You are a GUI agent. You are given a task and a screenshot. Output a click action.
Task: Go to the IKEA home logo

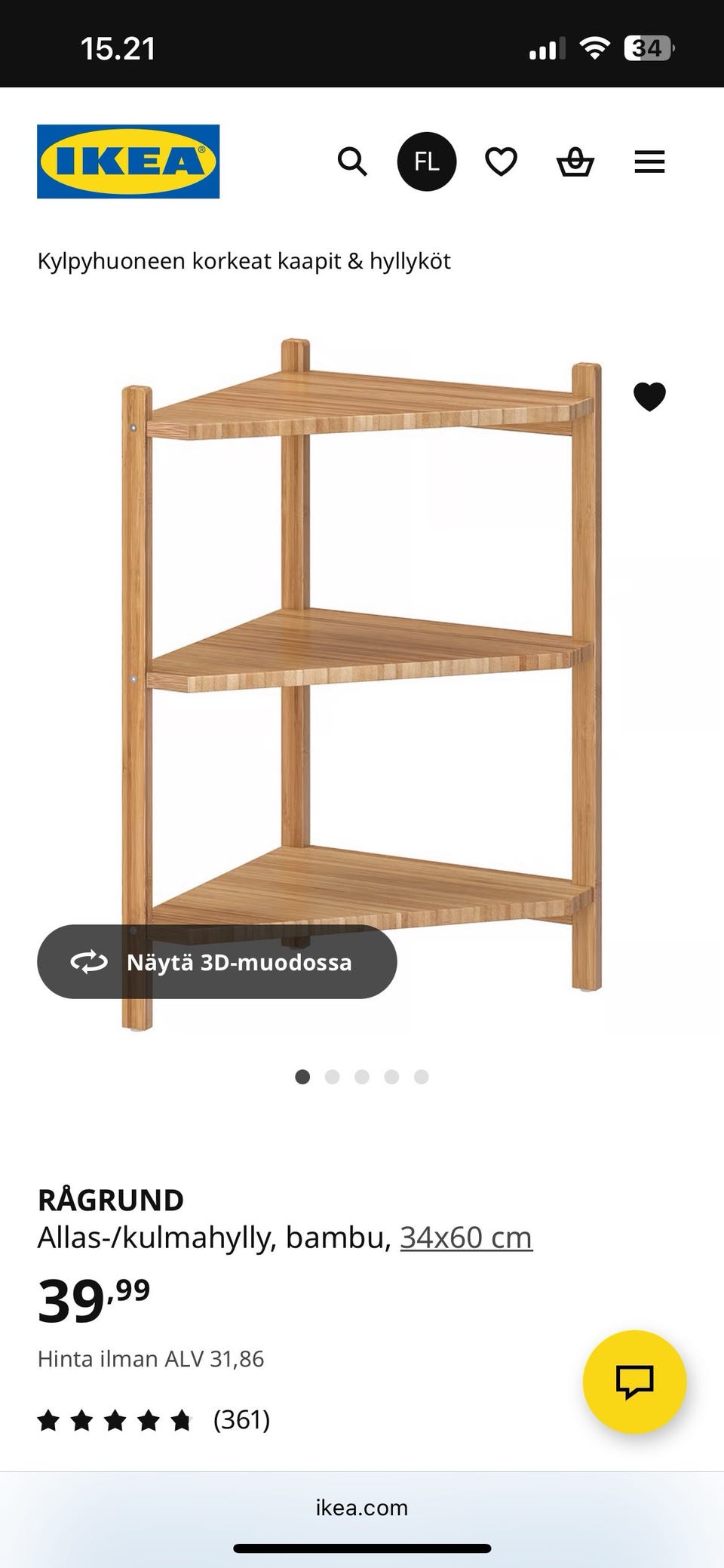[x=128, y=161]
